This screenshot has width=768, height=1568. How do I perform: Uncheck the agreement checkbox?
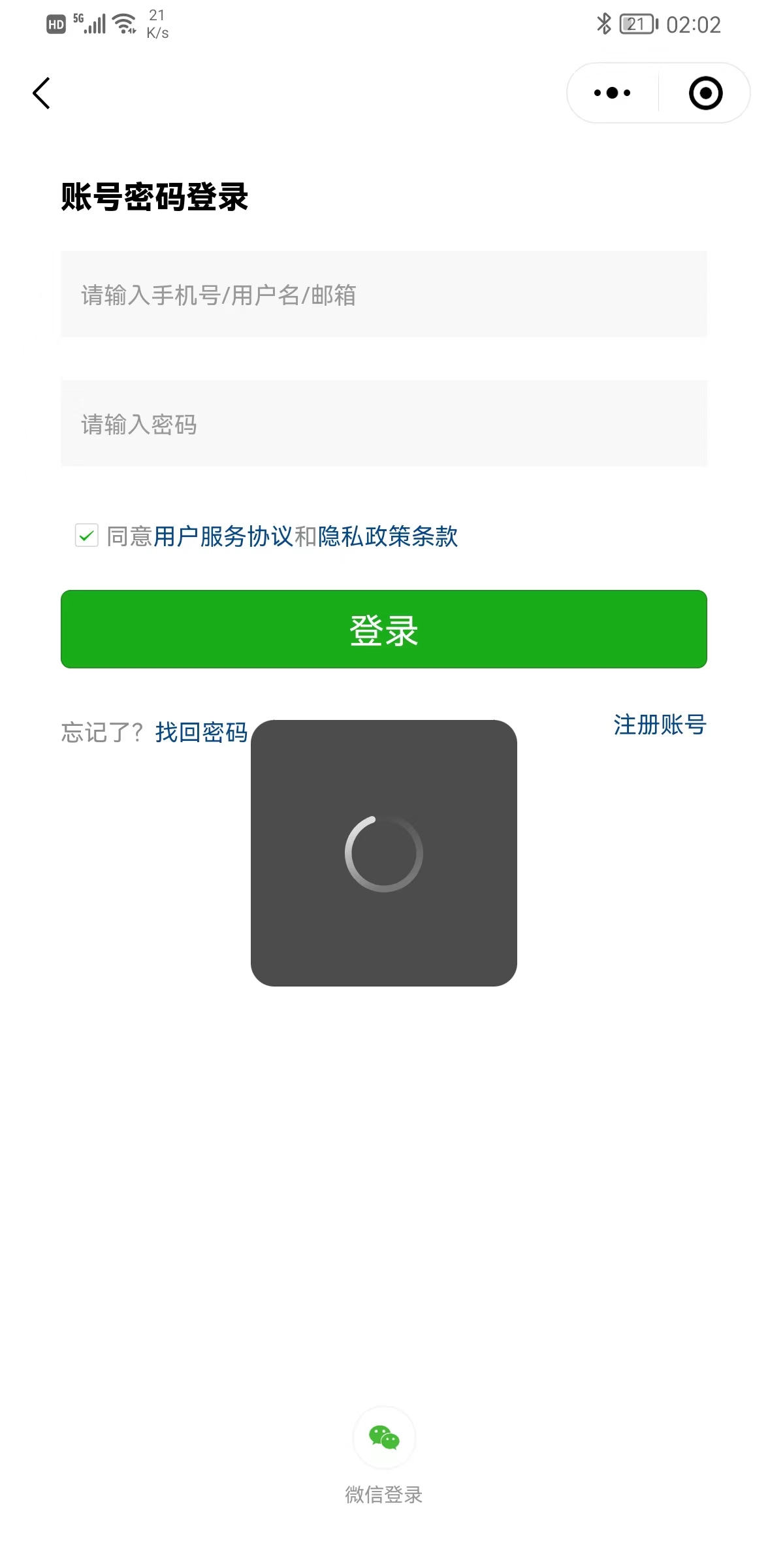(x=86, y=536)
